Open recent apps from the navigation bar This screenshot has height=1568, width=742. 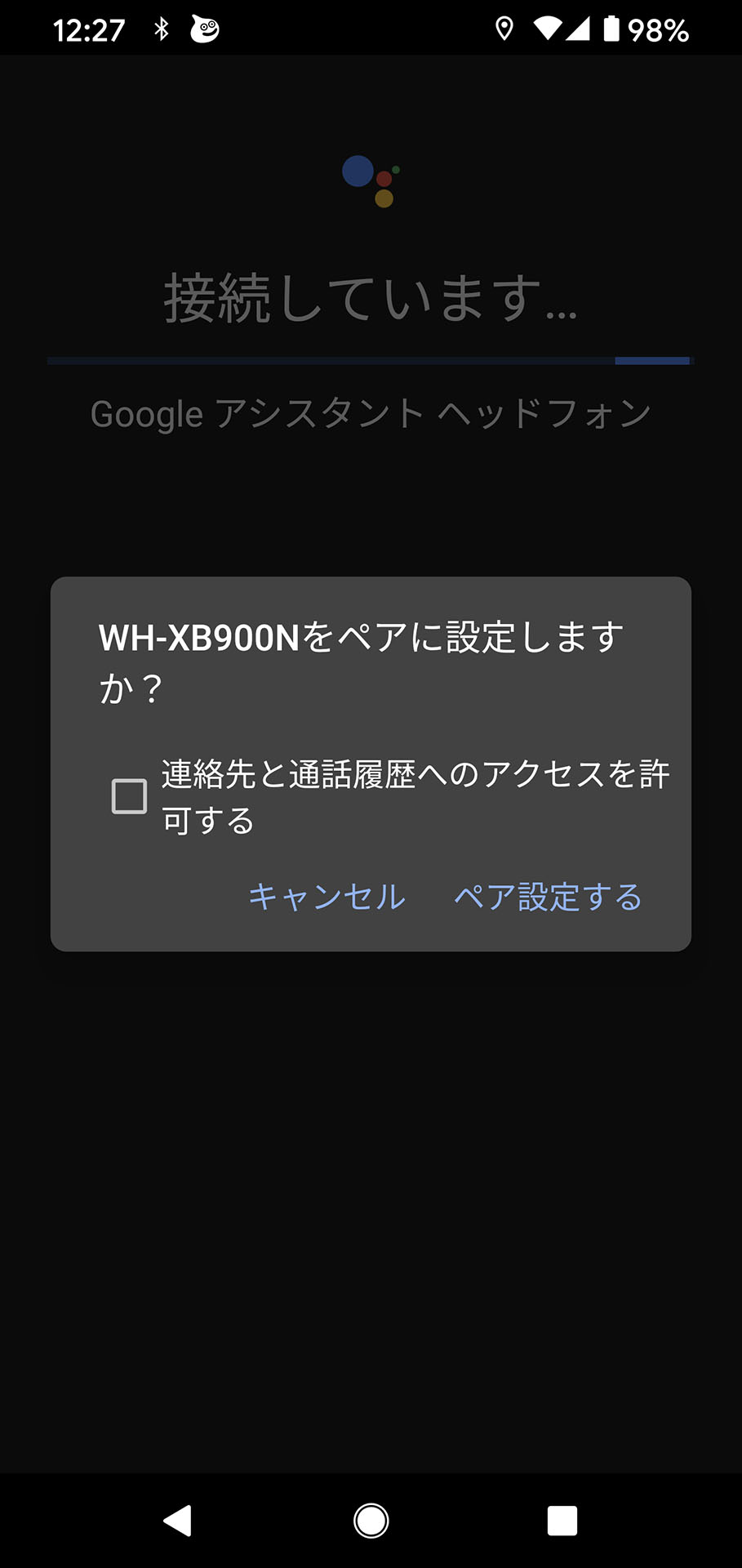click(562, 1521)
